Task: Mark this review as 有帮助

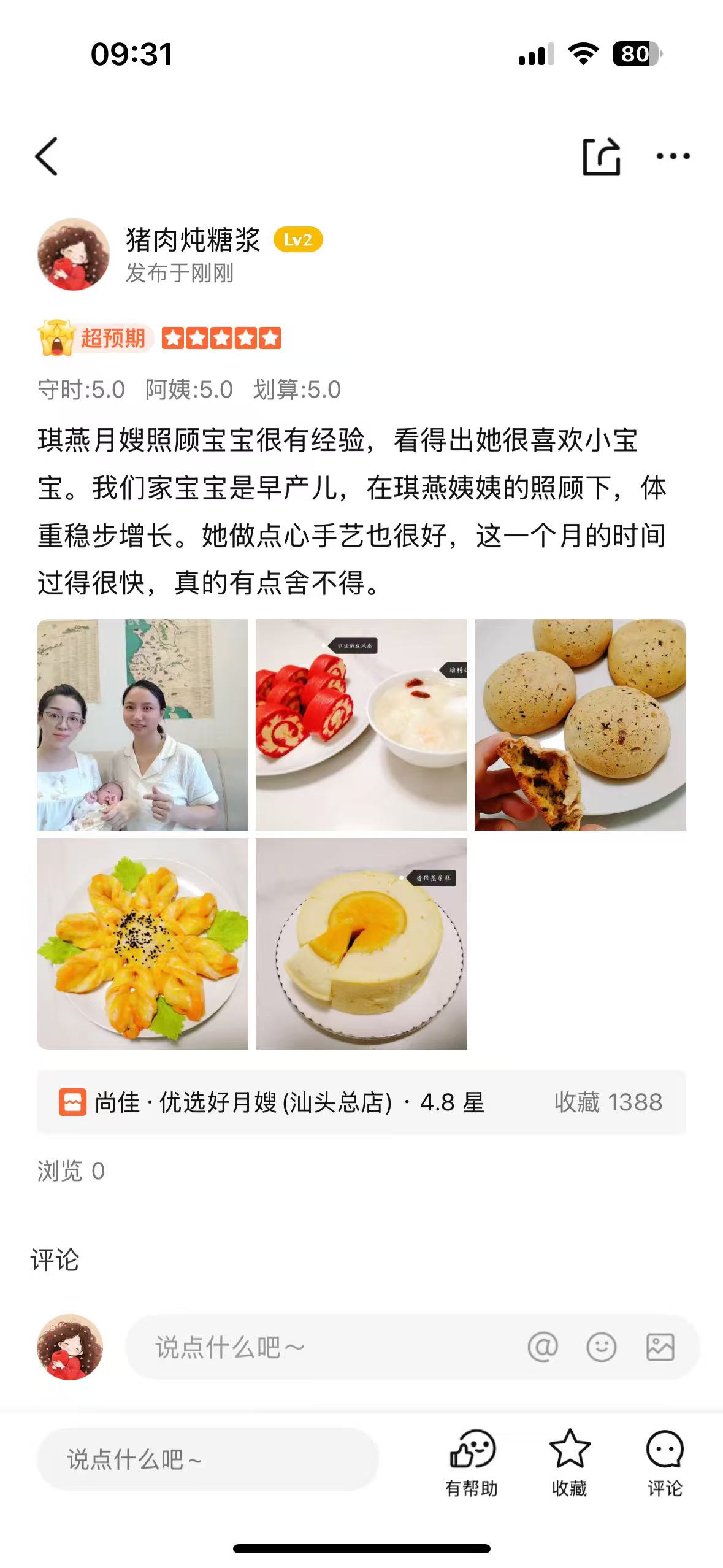Action: (472, 1462)
